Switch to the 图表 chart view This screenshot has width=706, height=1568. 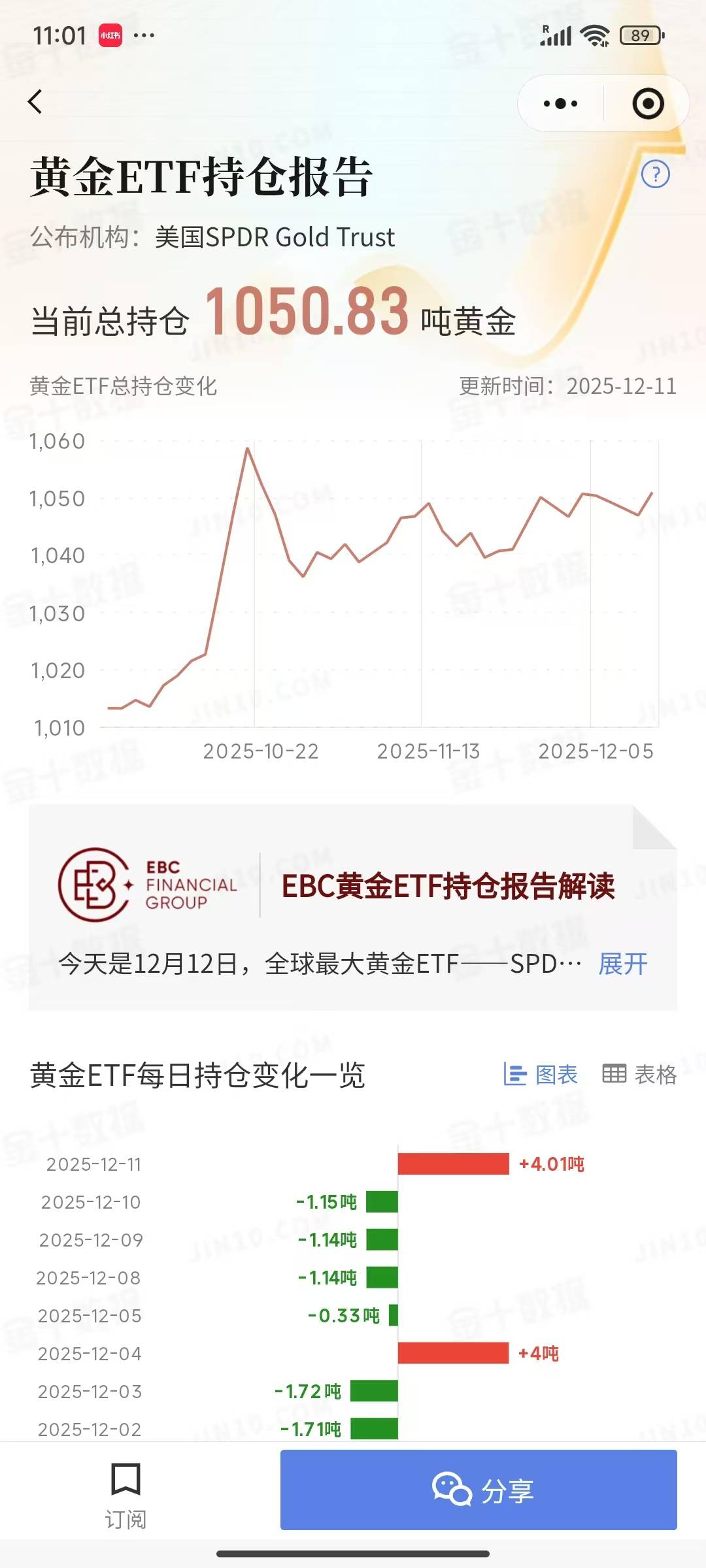coord(541,1075)
